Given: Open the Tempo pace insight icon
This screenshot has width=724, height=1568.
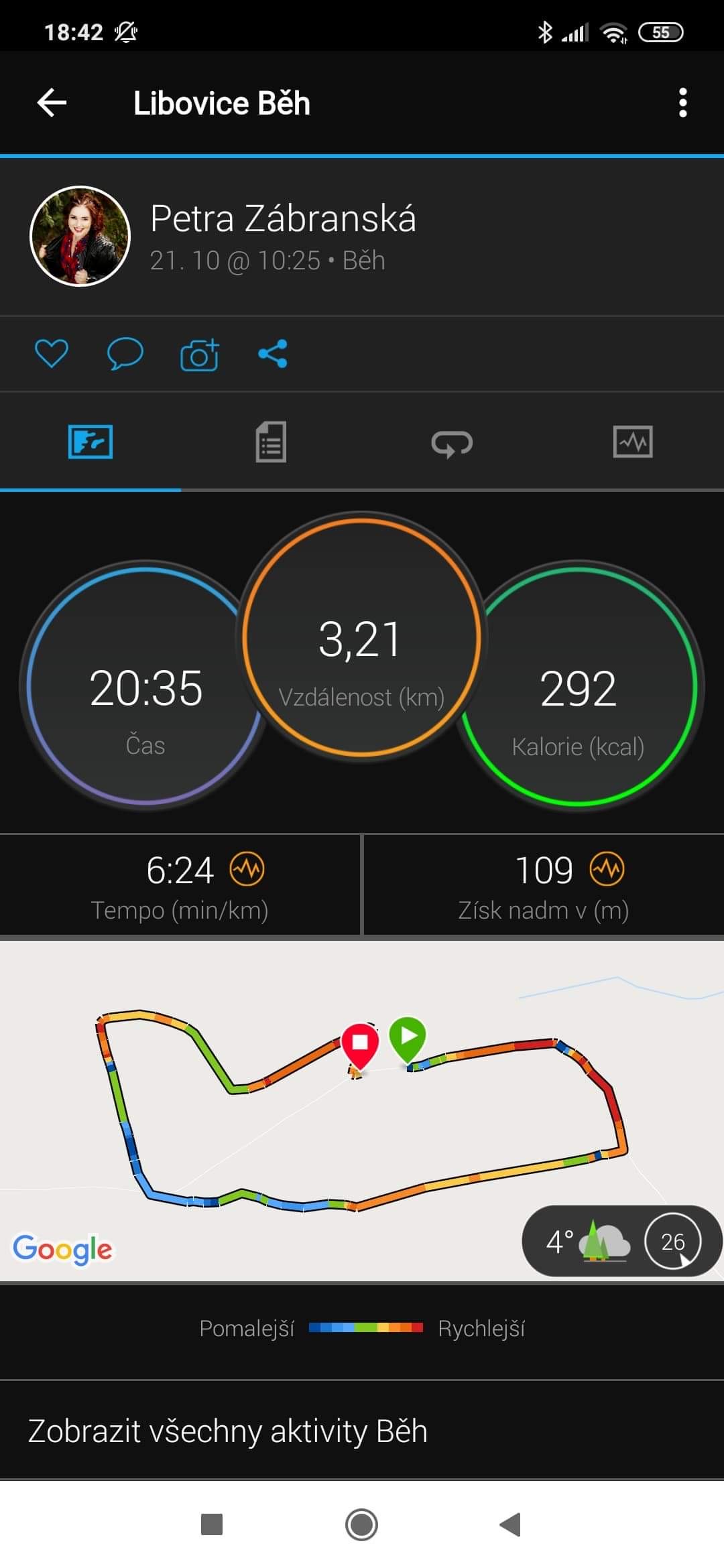Looking at the screenshot, I should click(x=247, y=869).
